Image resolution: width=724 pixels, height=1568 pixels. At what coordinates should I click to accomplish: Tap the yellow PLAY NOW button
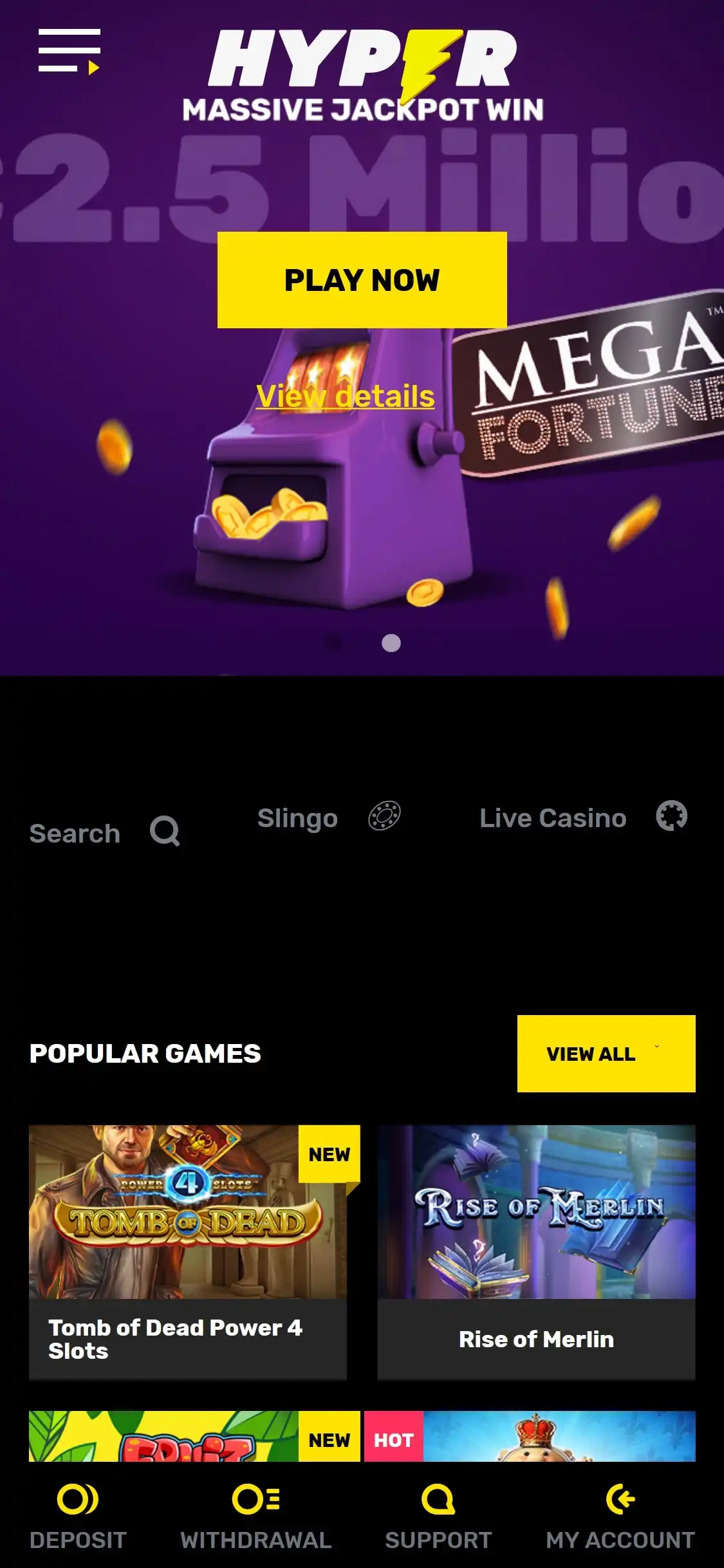pos(362,280)
